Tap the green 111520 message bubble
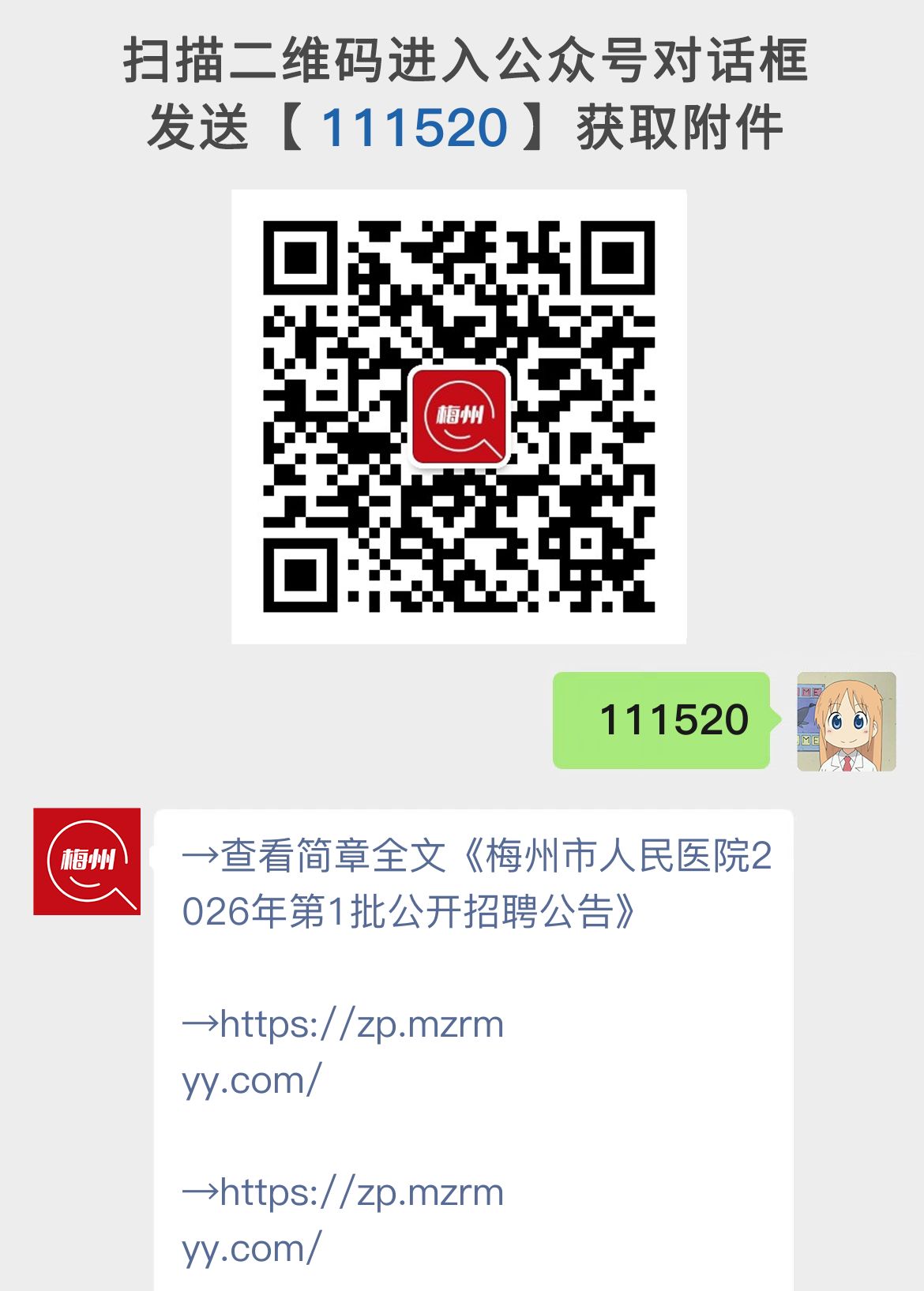 (662, 720)
